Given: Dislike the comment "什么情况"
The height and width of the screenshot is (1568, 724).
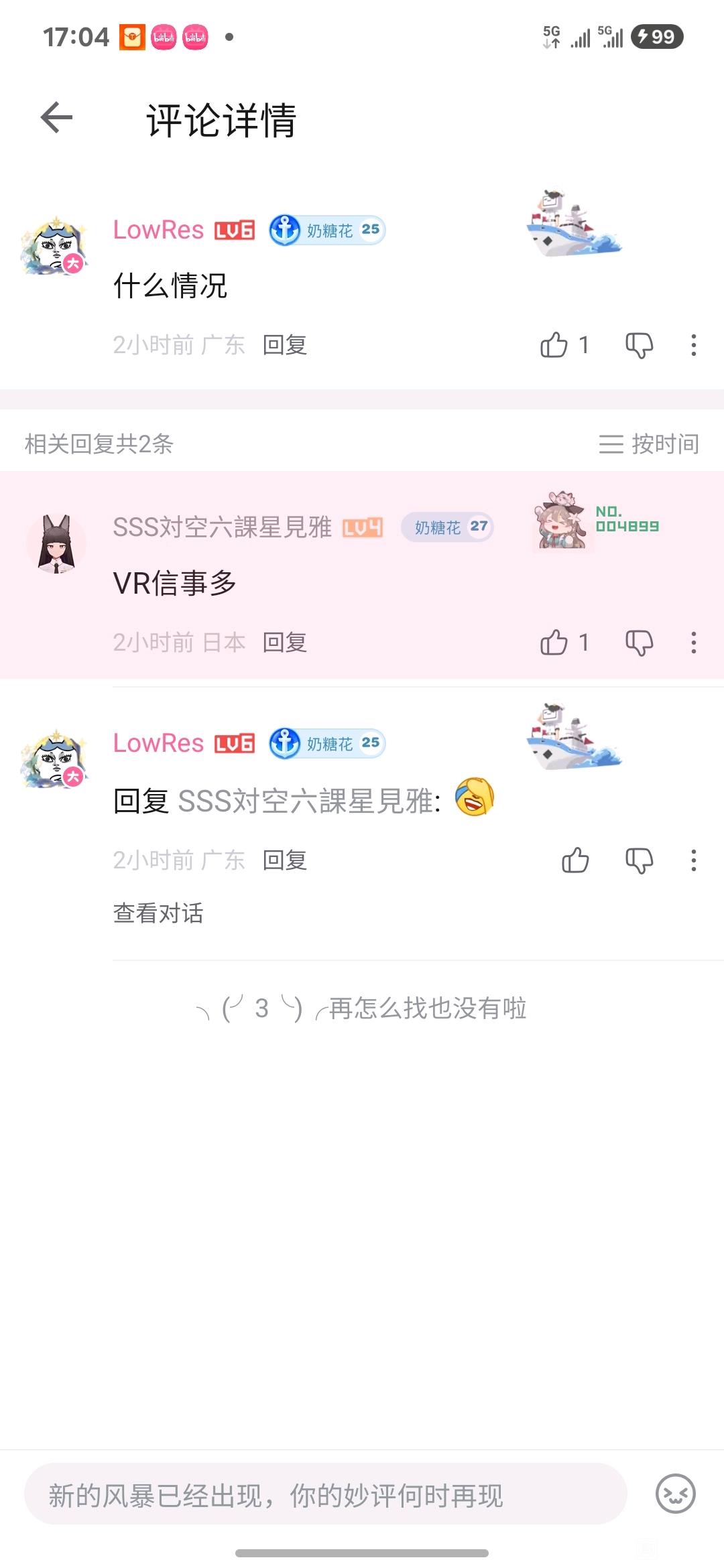Looking at the screenshot, I should click(x=639, y=345).
